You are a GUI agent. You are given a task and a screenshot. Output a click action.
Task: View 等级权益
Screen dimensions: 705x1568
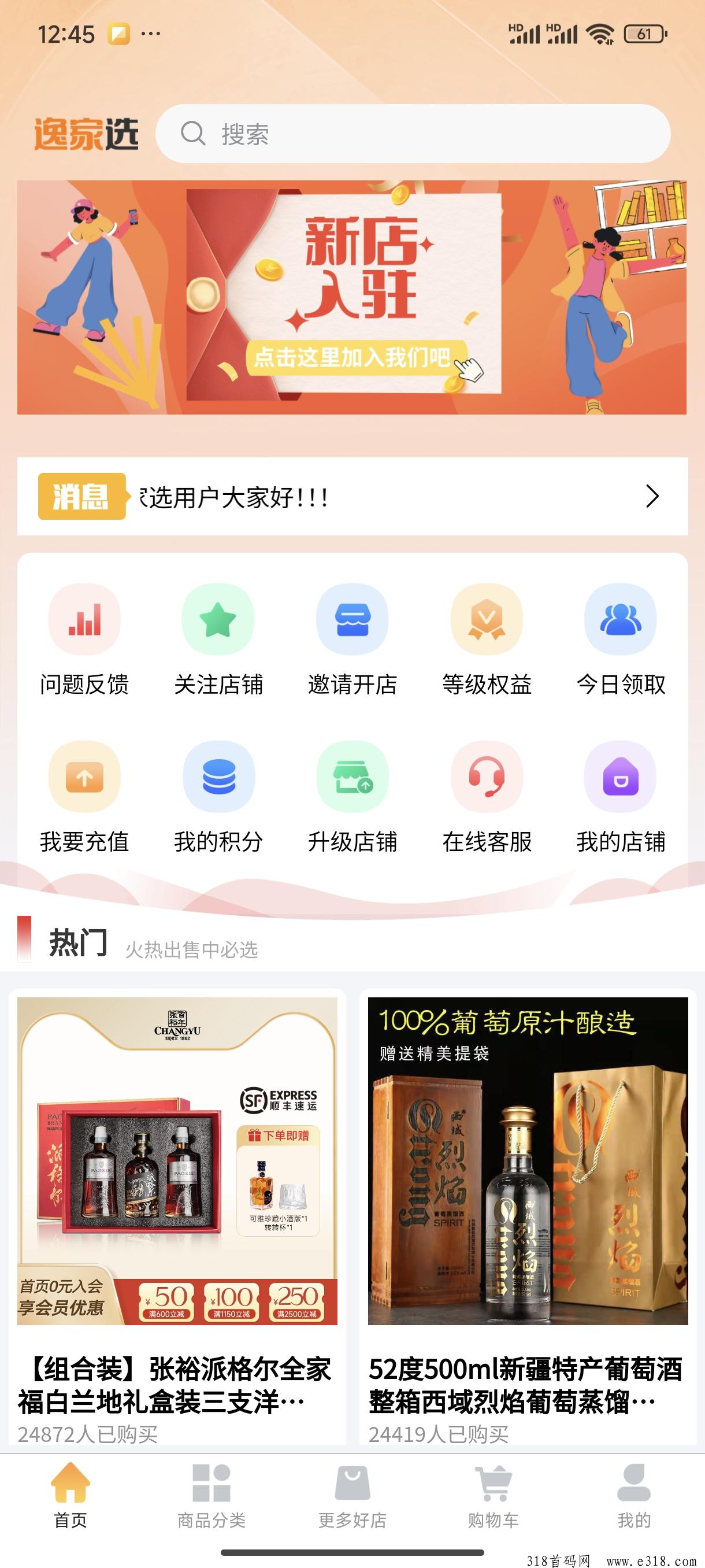click(487, 639)
